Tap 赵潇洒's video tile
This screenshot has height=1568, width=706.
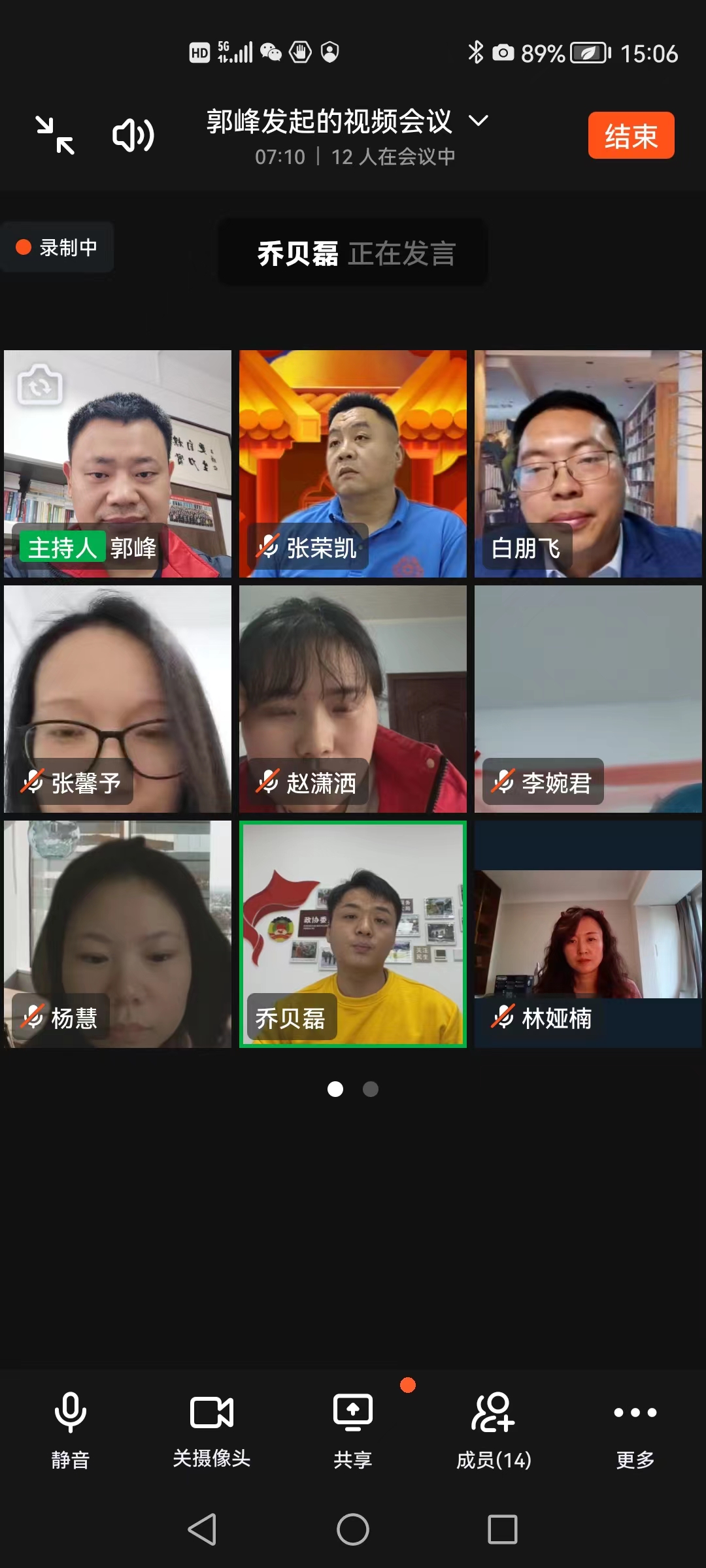click(353, 699)
